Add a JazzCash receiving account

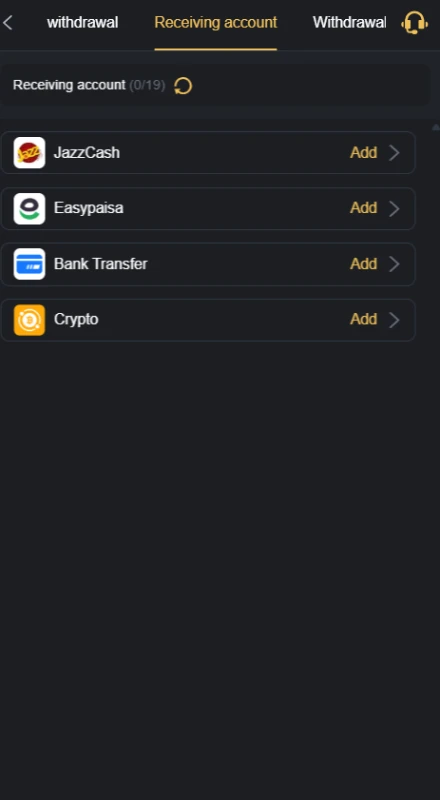pyautogui.click(x=208, y=153)
